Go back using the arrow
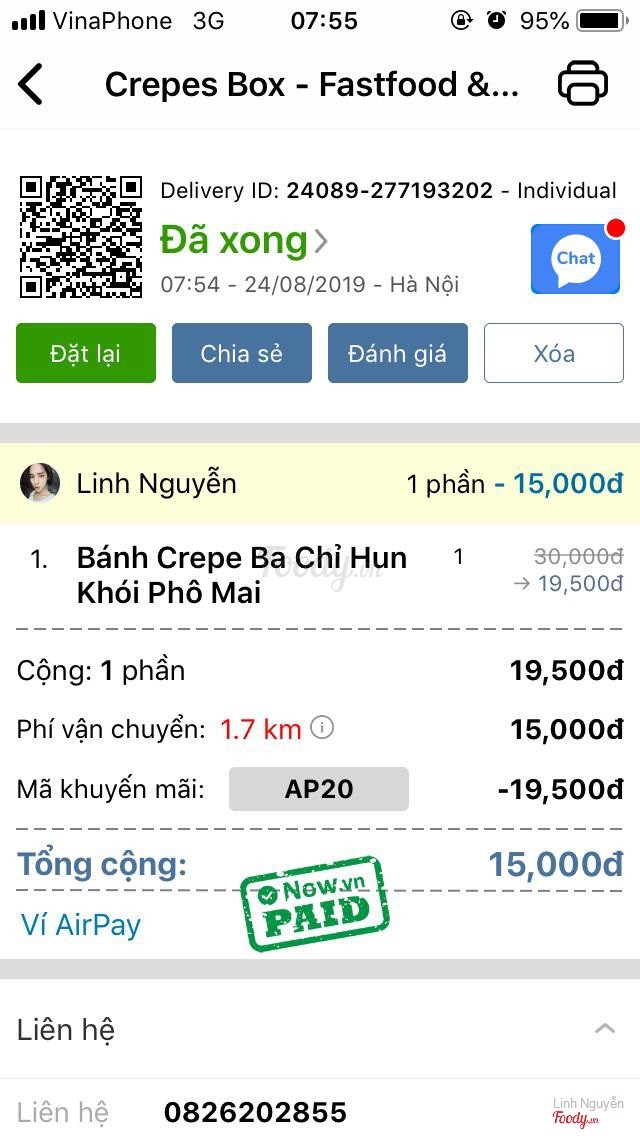 (32, 84)
